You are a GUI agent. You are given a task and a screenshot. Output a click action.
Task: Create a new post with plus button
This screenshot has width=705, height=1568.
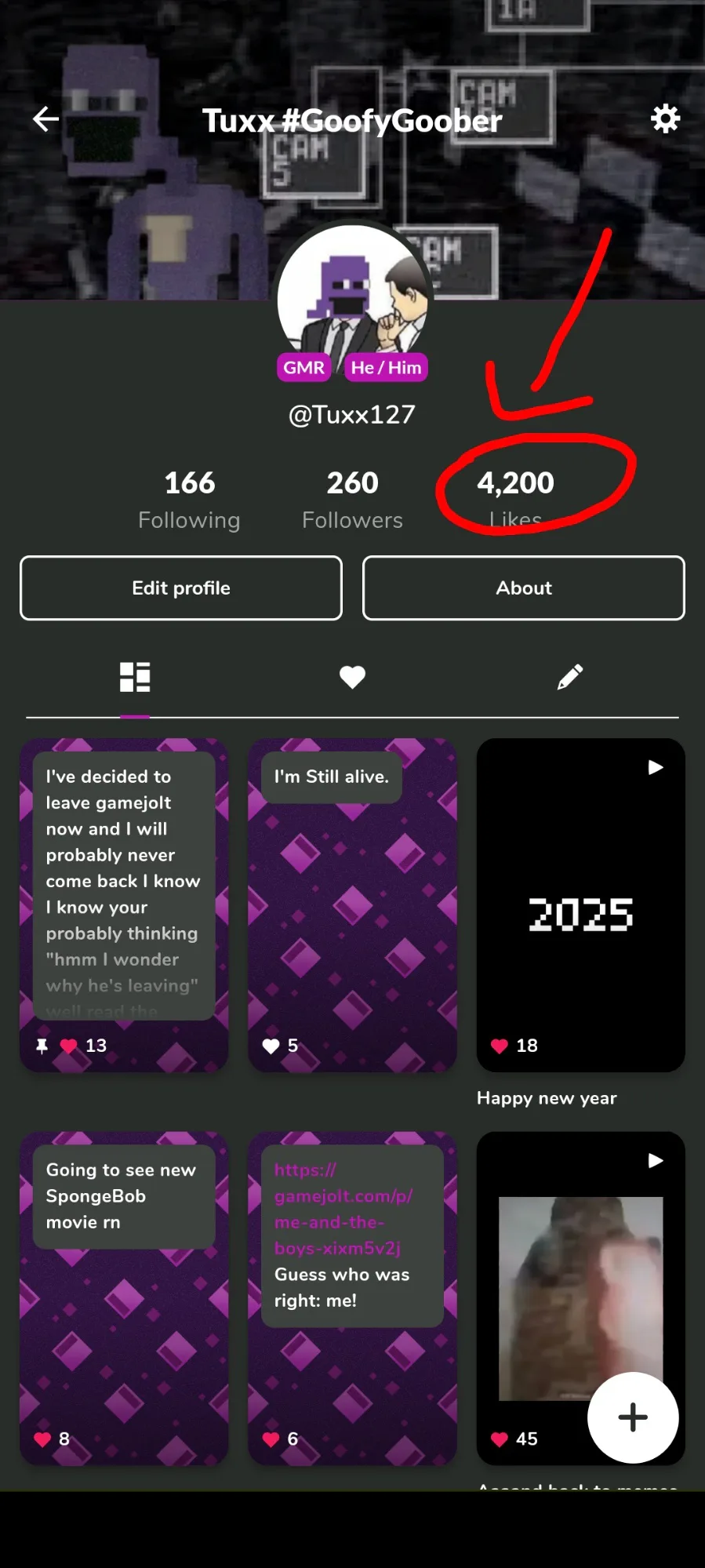632,1417
